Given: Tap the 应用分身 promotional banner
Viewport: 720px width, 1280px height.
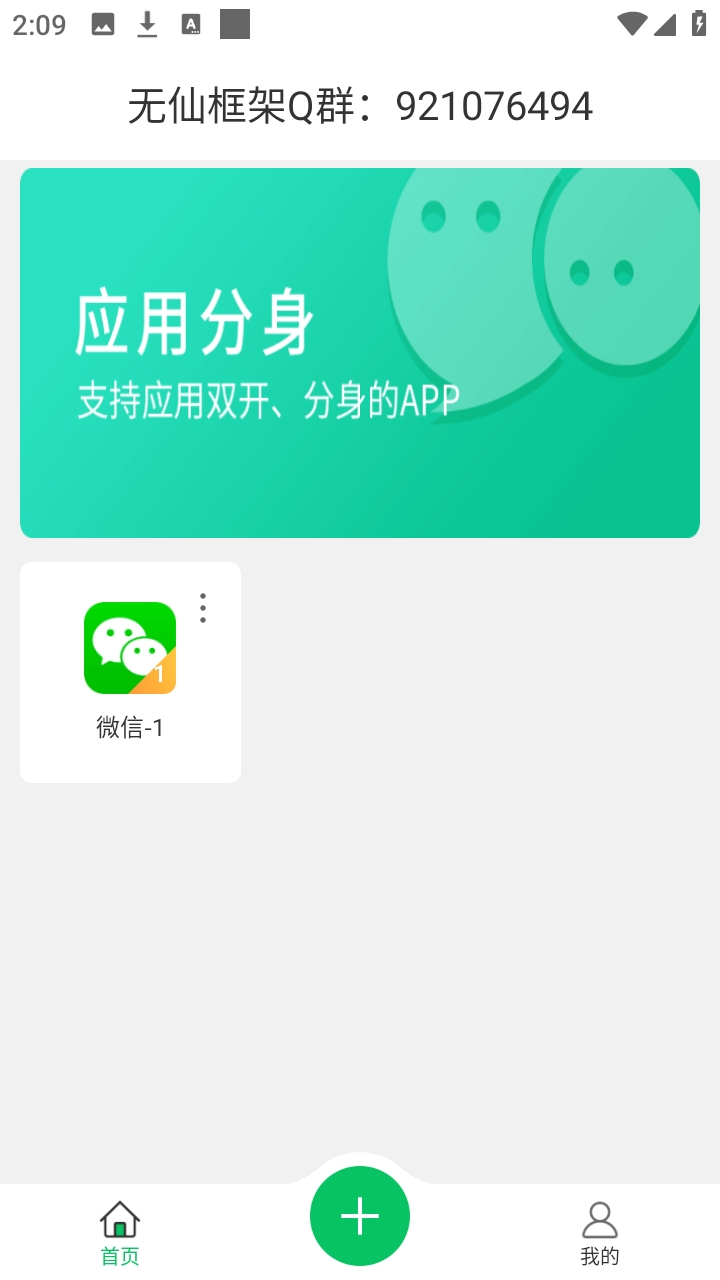Looking at the screenshot, I should [359, 350].
